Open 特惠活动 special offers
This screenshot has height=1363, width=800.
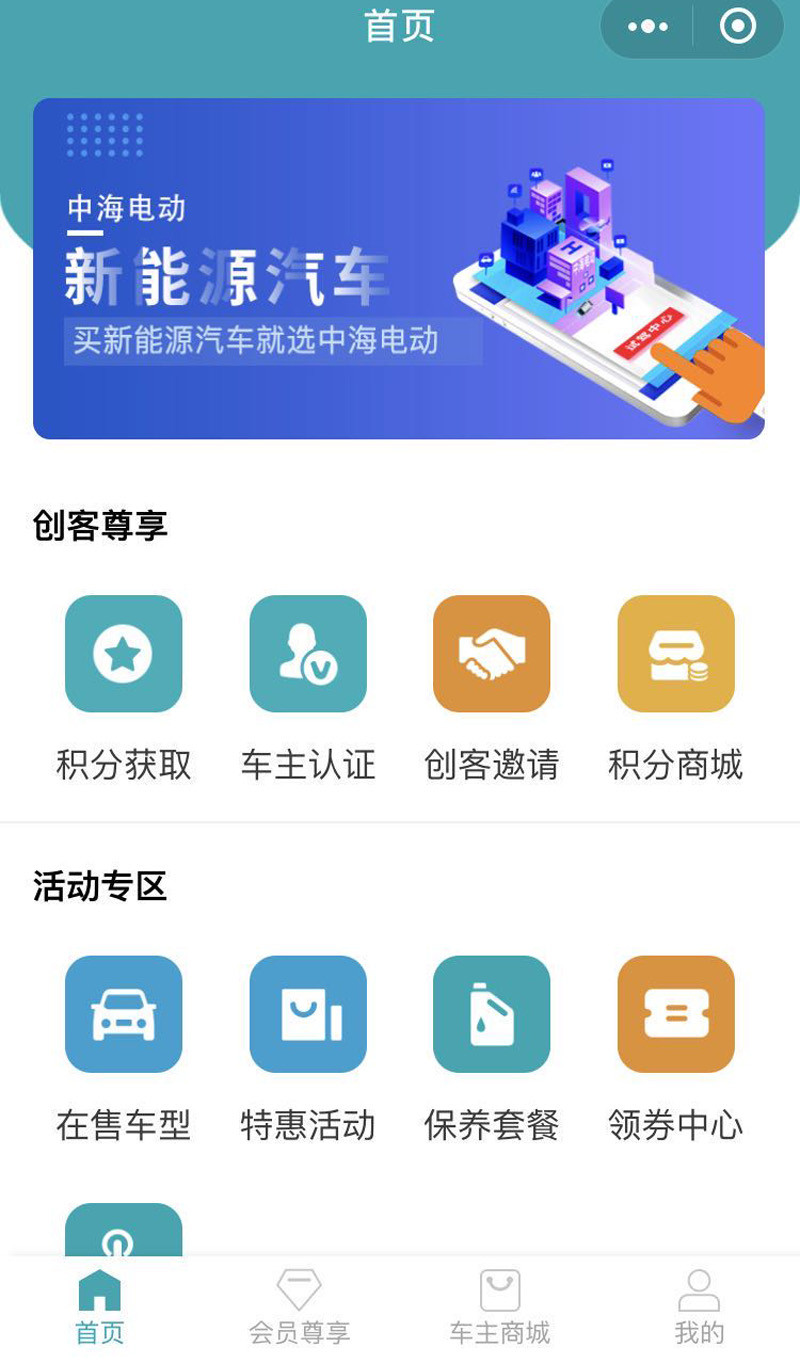308,1014
